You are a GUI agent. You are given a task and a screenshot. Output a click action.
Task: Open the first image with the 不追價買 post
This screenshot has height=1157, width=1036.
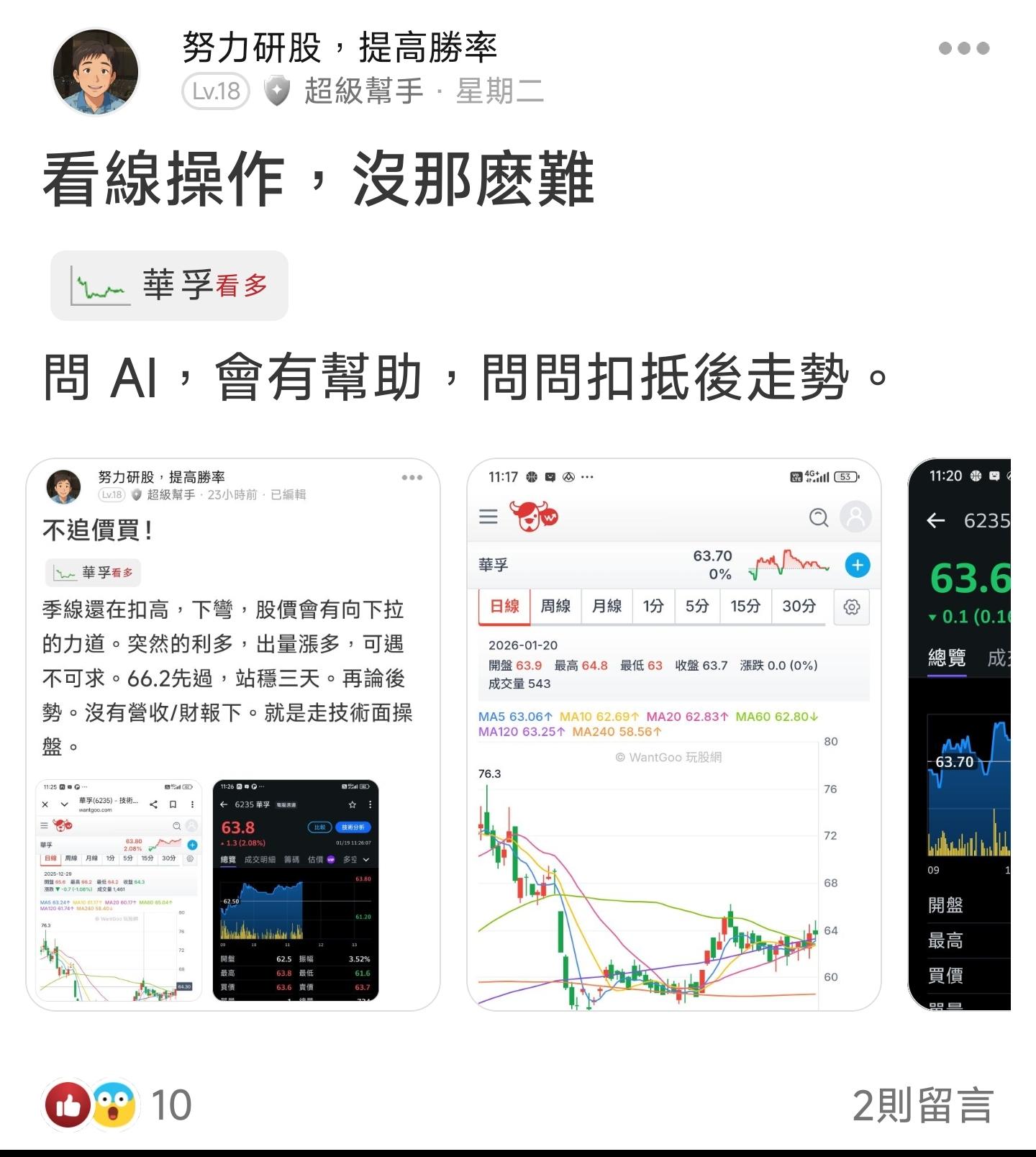point(232,734)
